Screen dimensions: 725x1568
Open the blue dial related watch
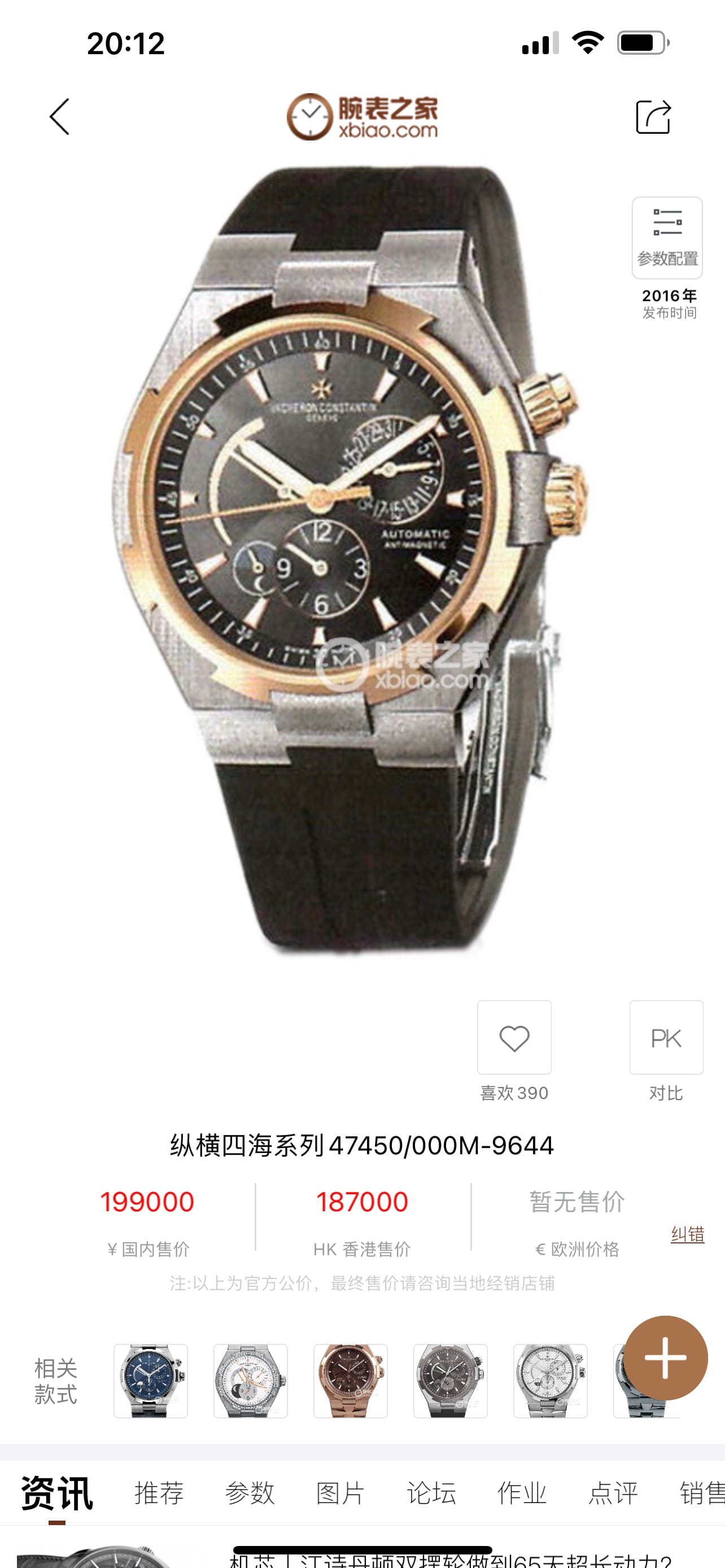[150, 1381]
